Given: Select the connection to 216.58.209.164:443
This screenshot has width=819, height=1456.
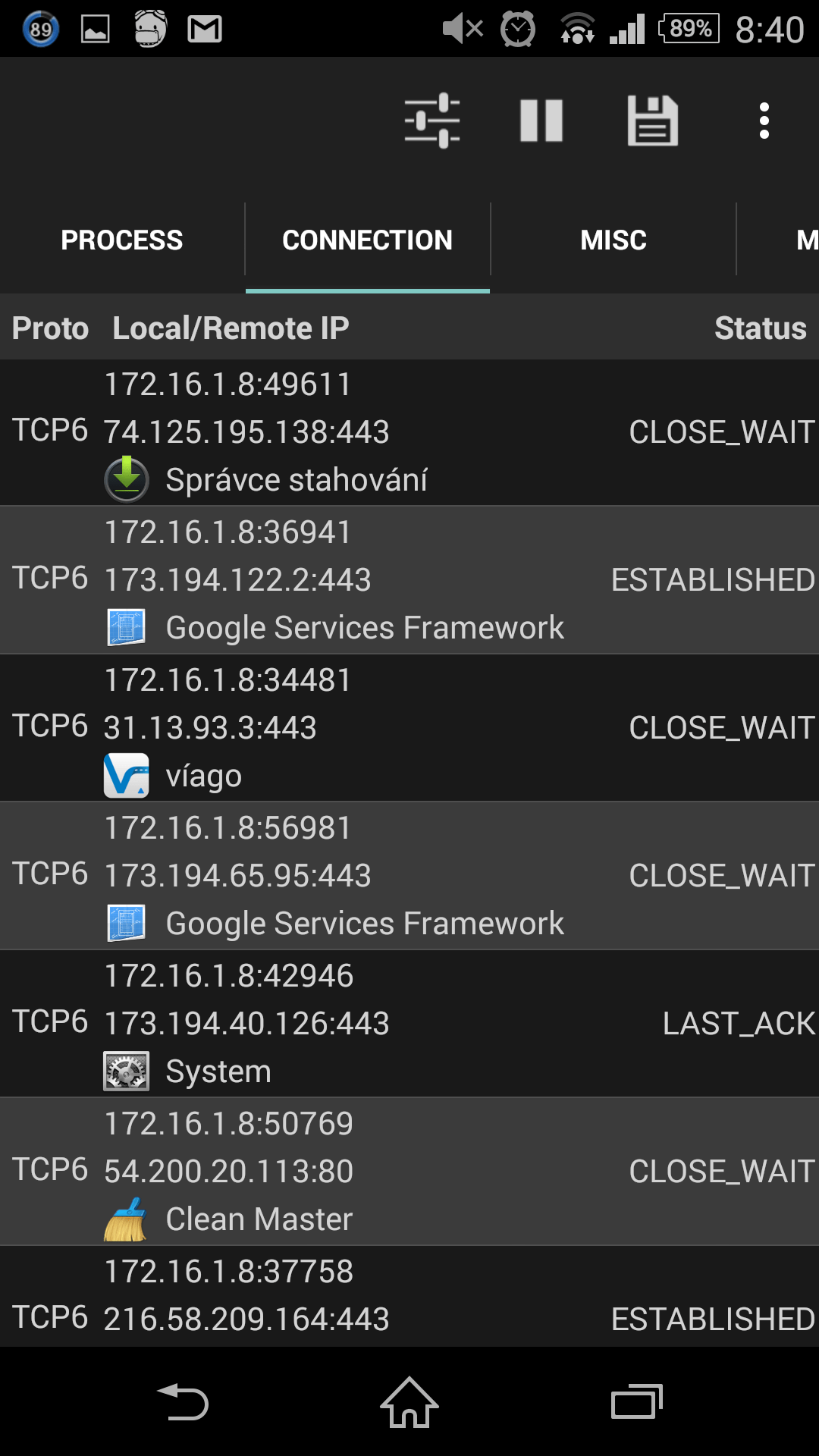Looking at the screenshot, I should click(409, 1296).
